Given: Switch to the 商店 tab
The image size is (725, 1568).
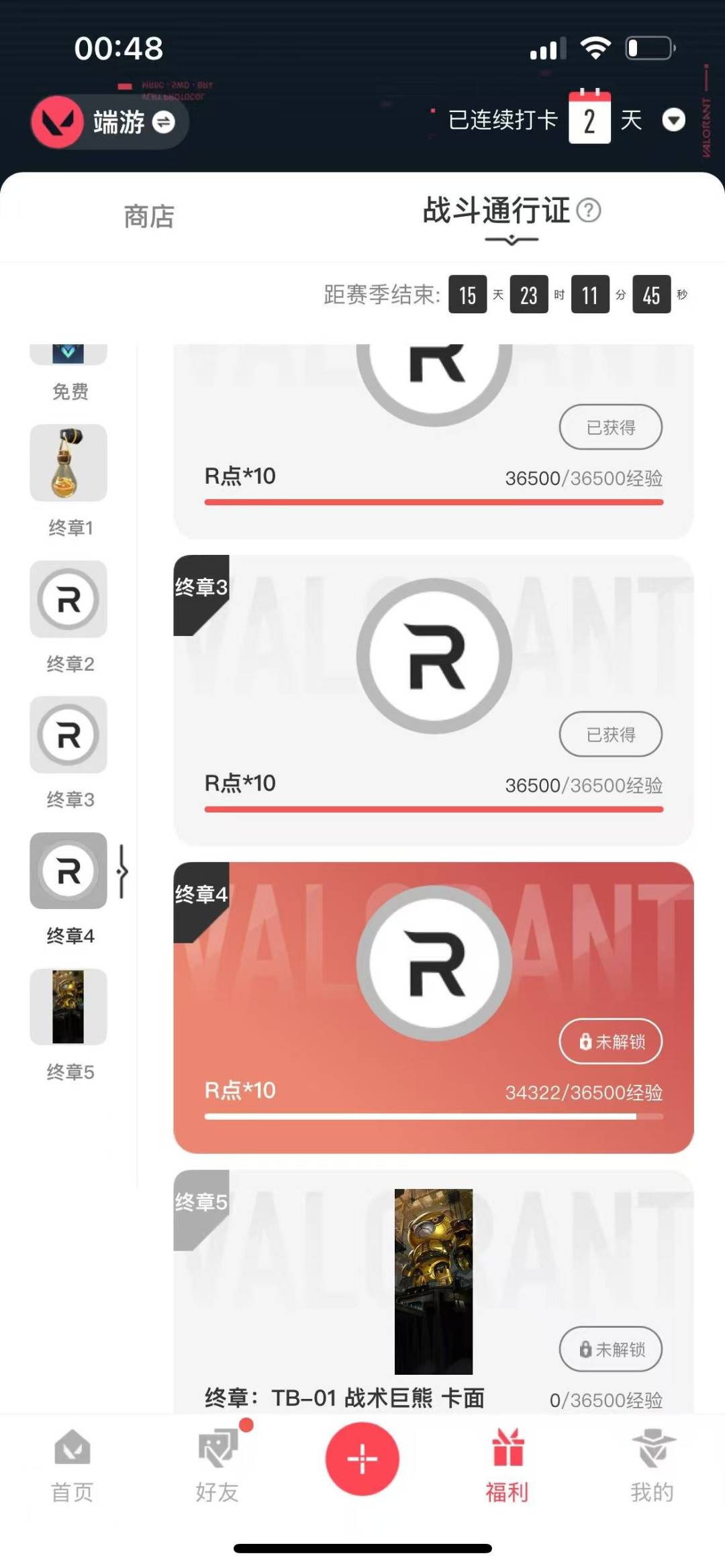Looking at the screenshot, I should pos(149,217).
